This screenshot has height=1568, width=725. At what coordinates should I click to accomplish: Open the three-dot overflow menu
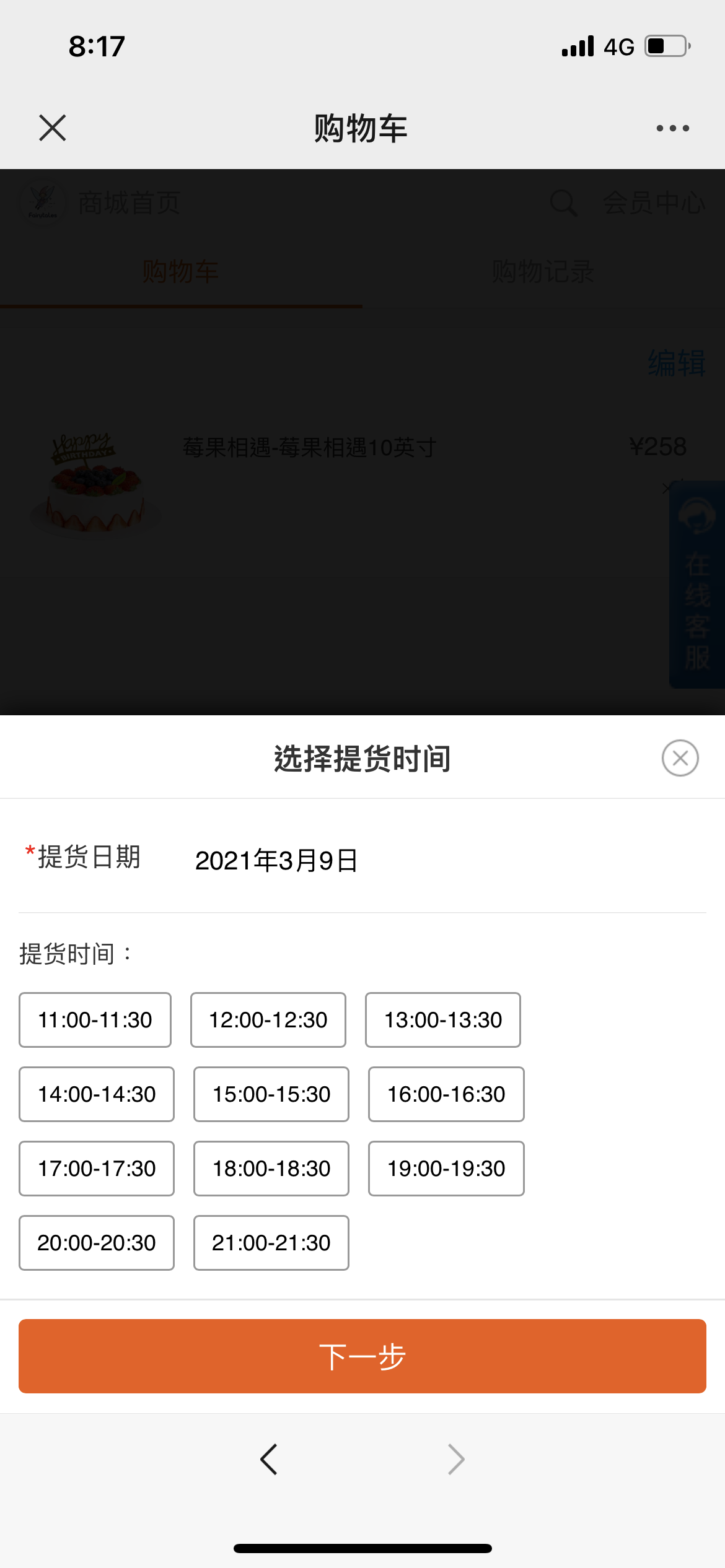pos(672,128)
